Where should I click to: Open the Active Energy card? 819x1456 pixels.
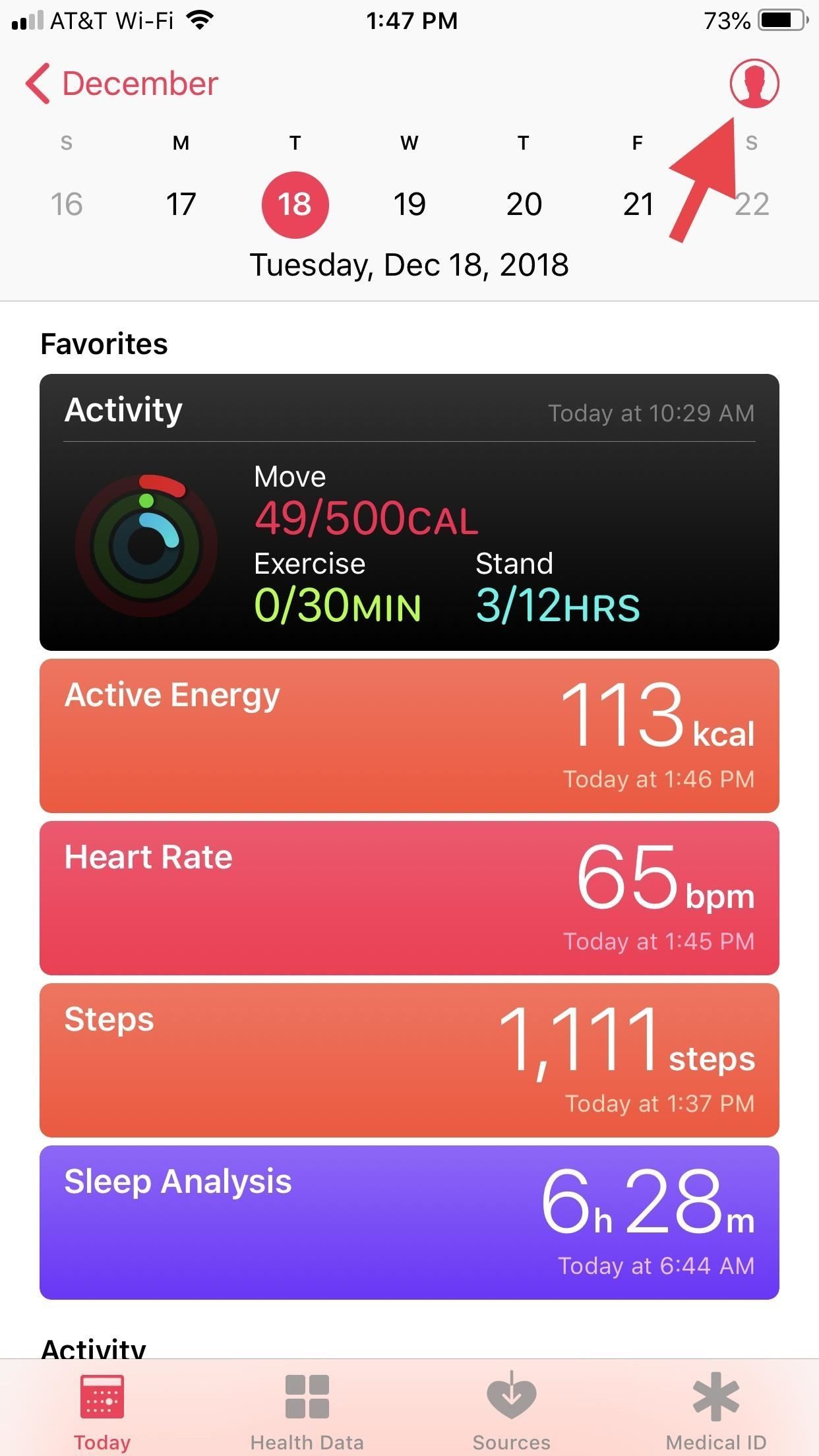click(x=409, y=736)
